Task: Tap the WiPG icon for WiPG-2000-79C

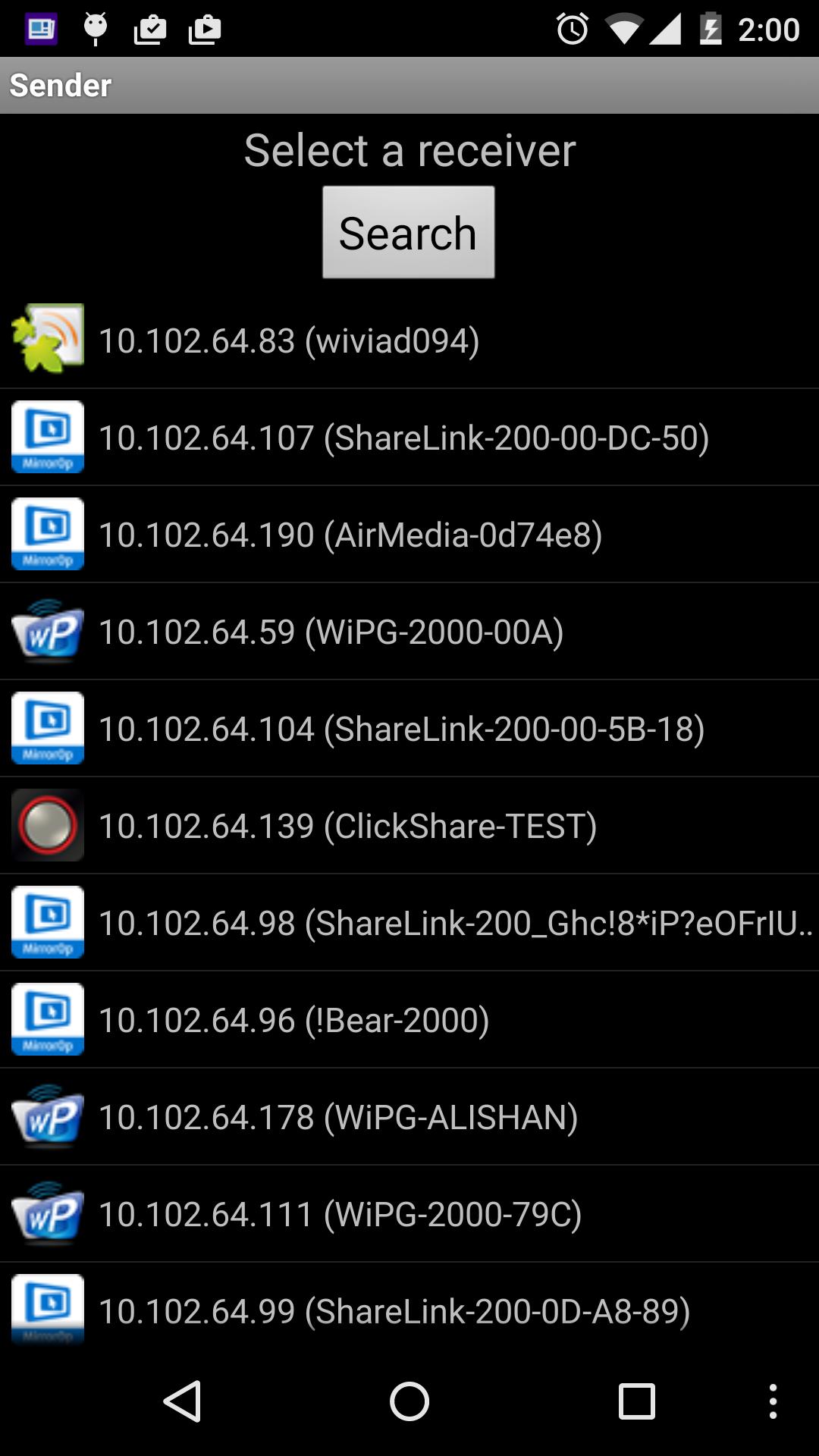Action: (x=47, y=1213)
